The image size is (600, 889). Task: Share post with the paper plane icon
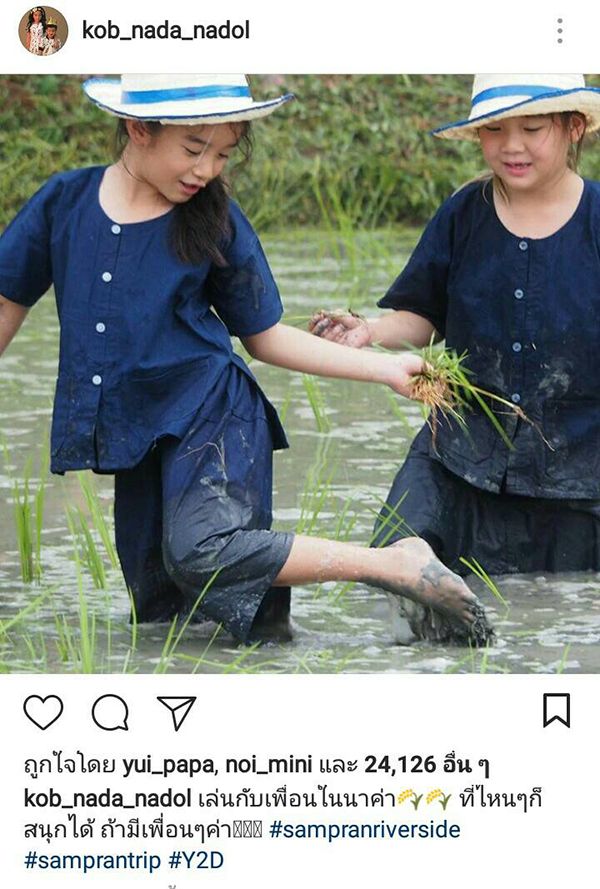pyautogui.click(x=176, y=712)
